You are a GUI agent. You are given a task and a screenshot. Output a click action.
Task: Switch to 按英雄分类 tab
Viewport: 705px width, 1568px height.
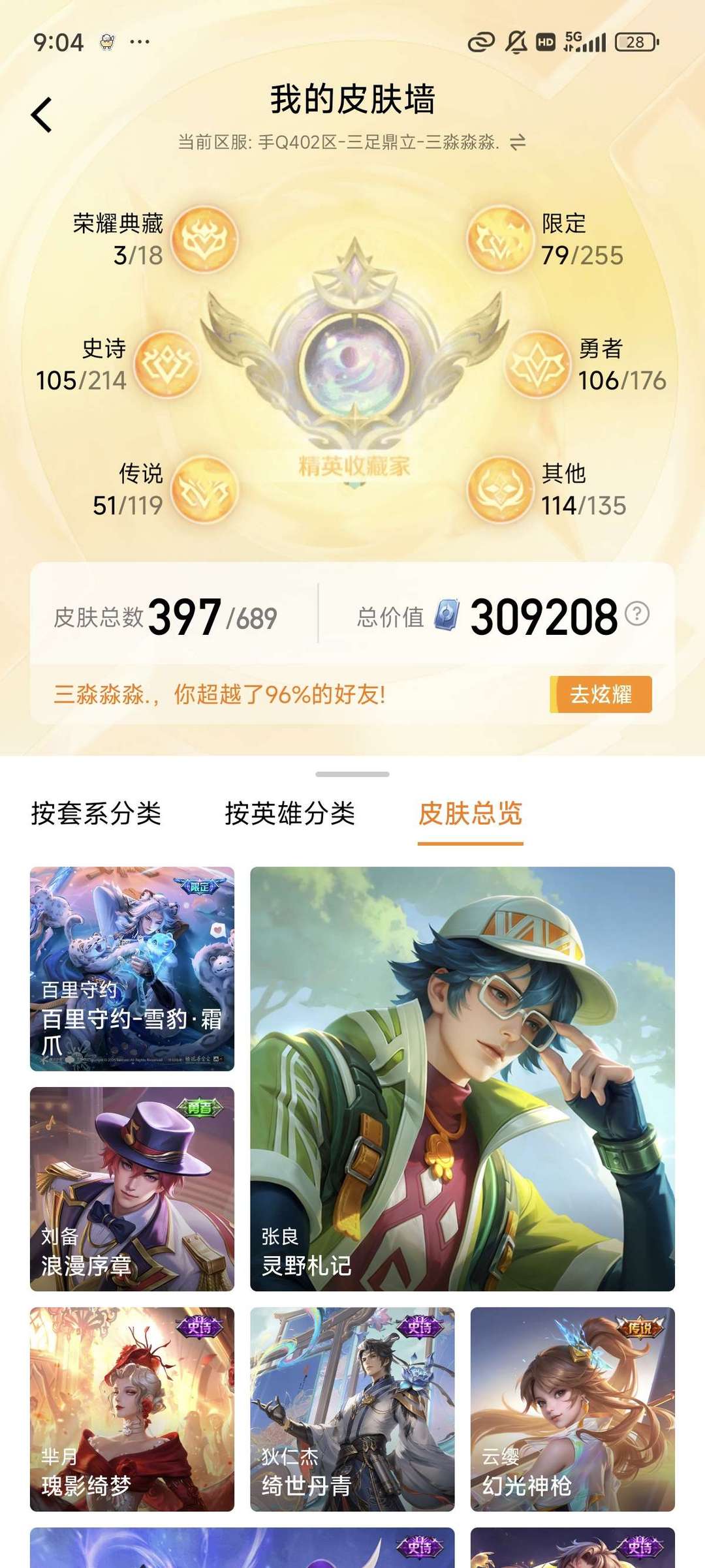pyautogui.click(x=290, y=814)
